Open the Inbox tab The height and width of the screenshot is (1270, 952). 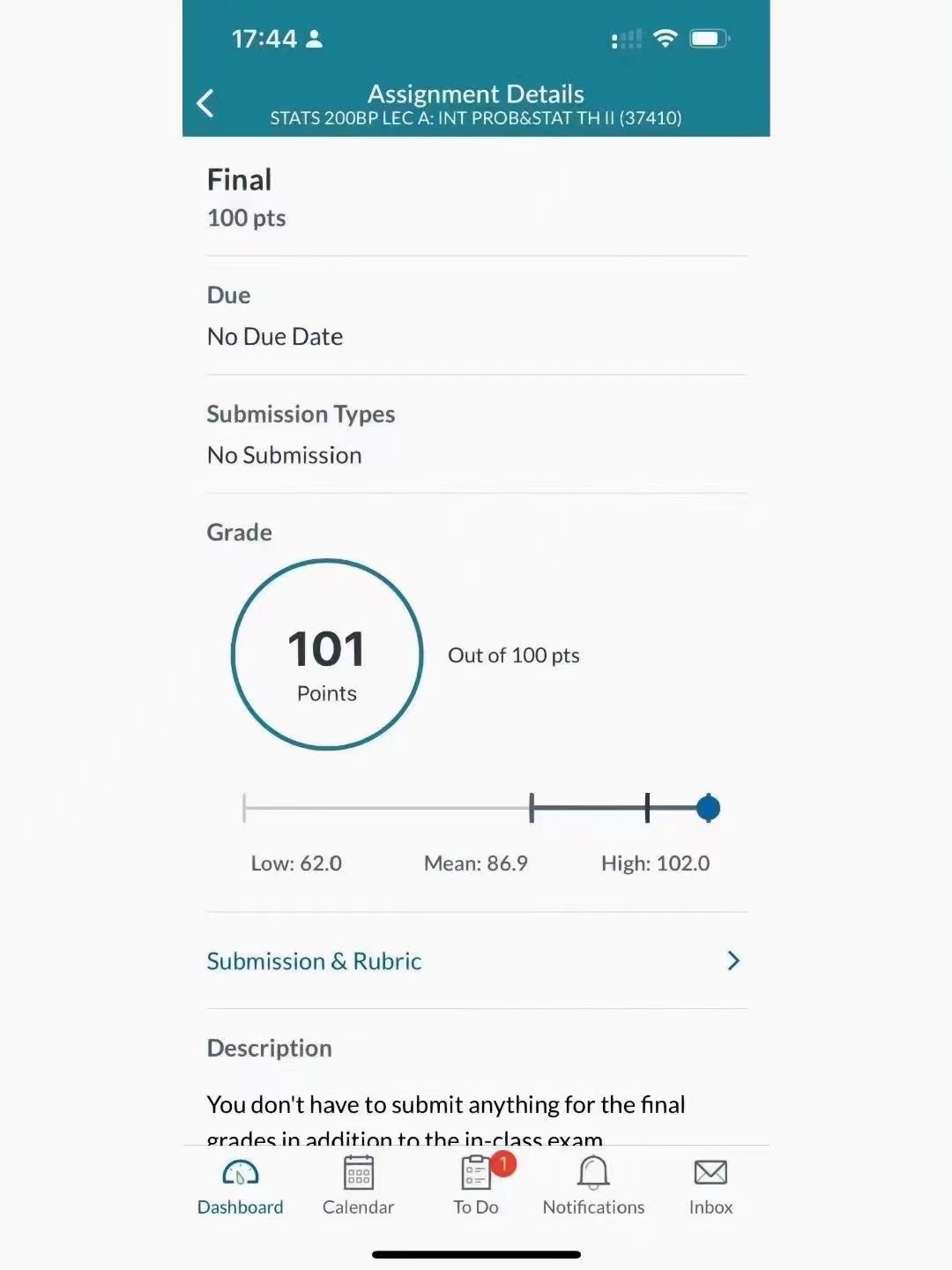click(710, 1186)
